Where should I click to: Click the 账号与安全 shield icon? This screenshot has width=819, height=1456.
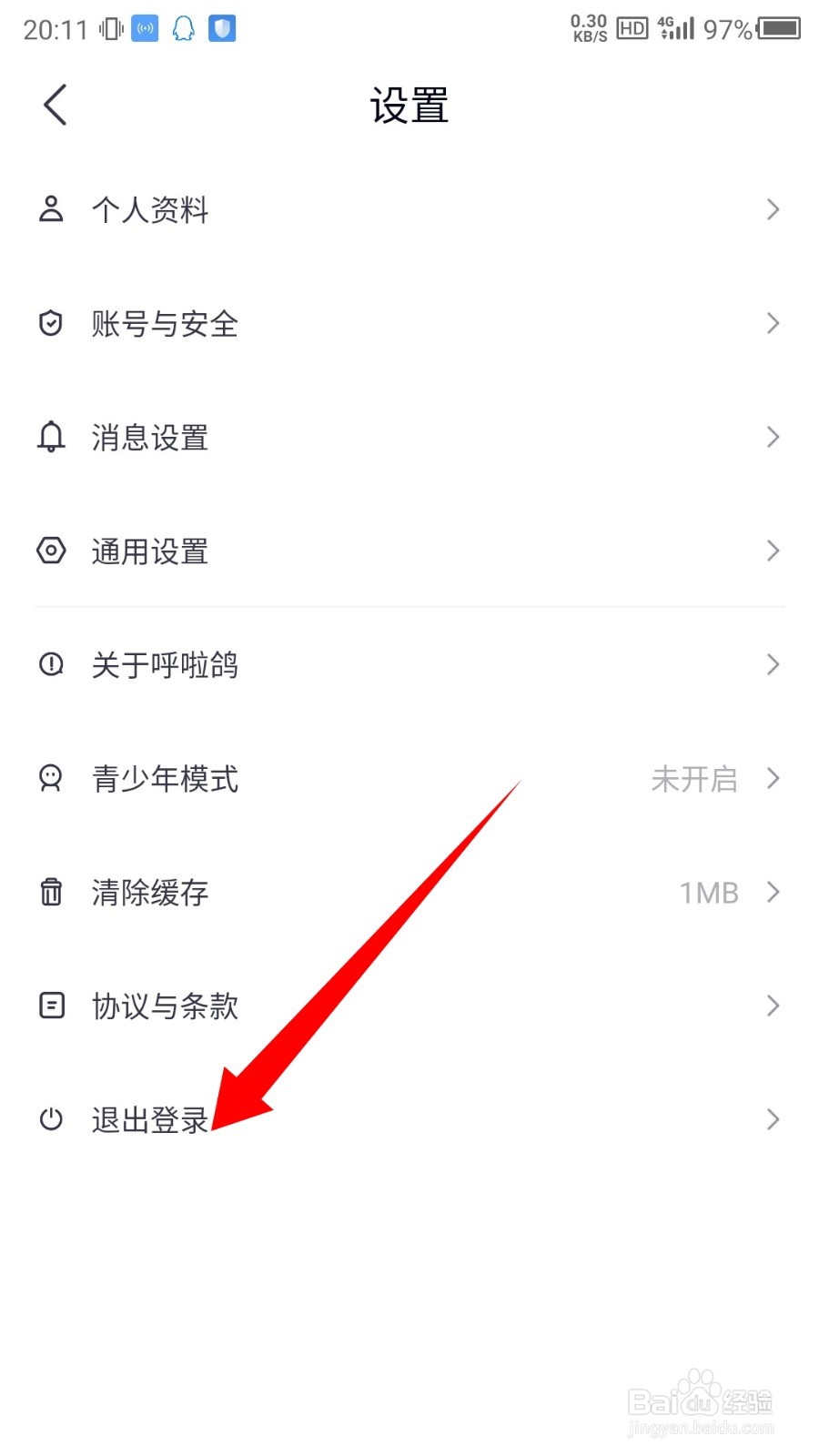(x=51, y=323)
